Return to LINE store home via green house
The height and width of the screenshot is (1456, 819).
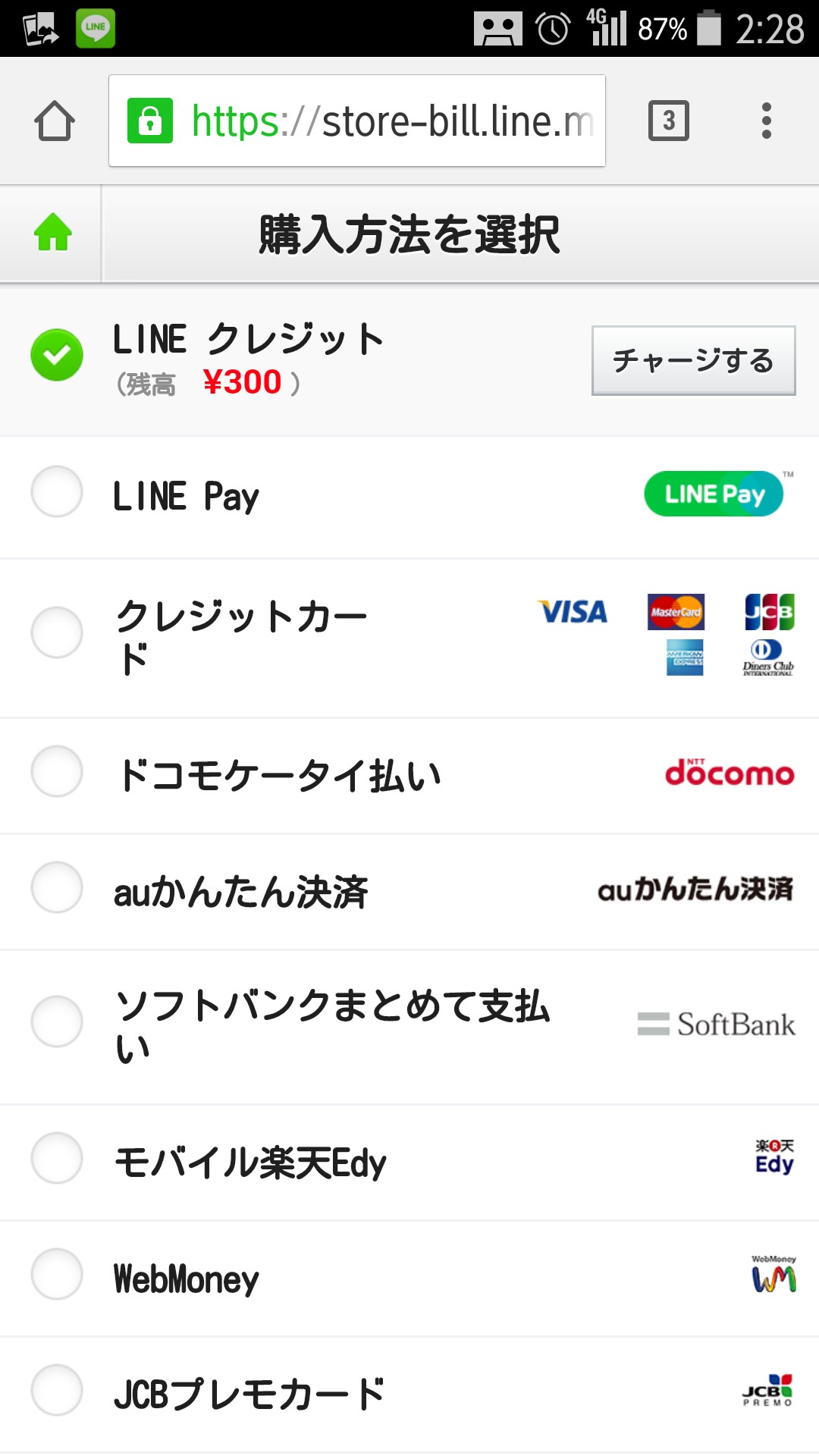click(x=53, y=233)
